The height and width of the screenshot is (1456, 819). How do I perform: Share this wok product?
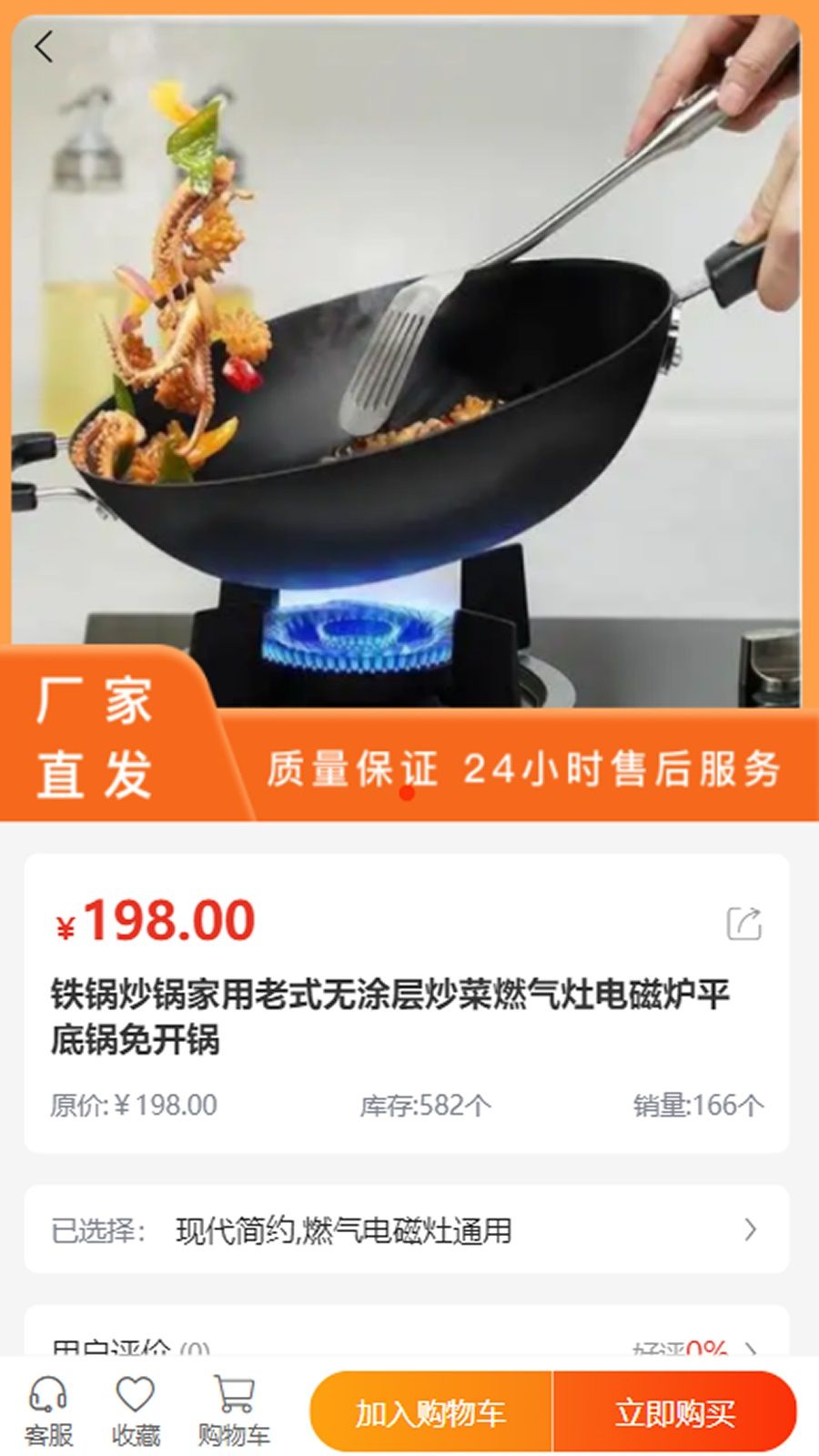743,924
